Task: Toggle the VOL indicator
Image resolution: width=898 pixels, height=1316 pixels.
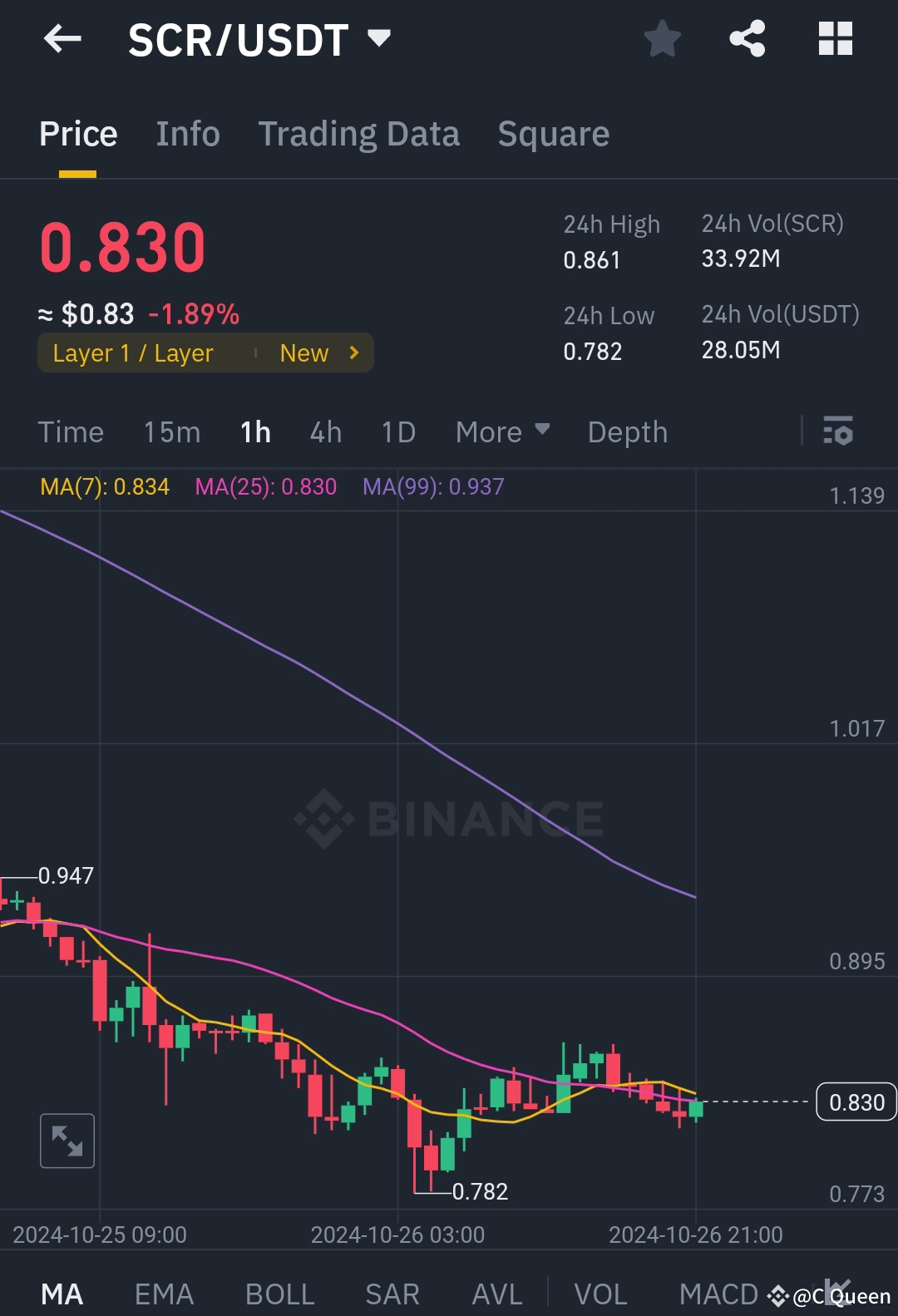Action: pyautogui.click(x=600, y=1294)
